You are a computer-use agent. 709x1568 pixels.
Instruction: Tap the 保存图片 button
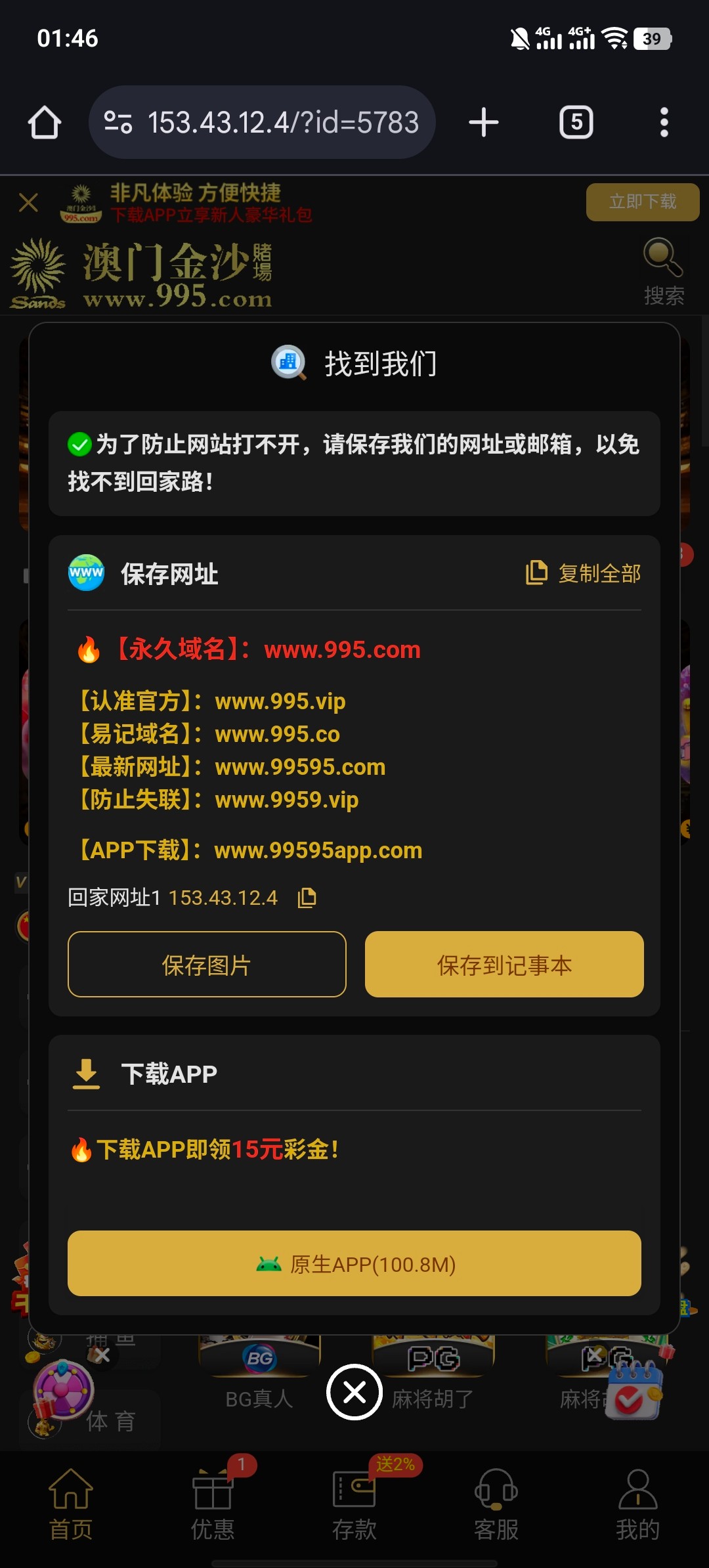click(x=207, y=965)
